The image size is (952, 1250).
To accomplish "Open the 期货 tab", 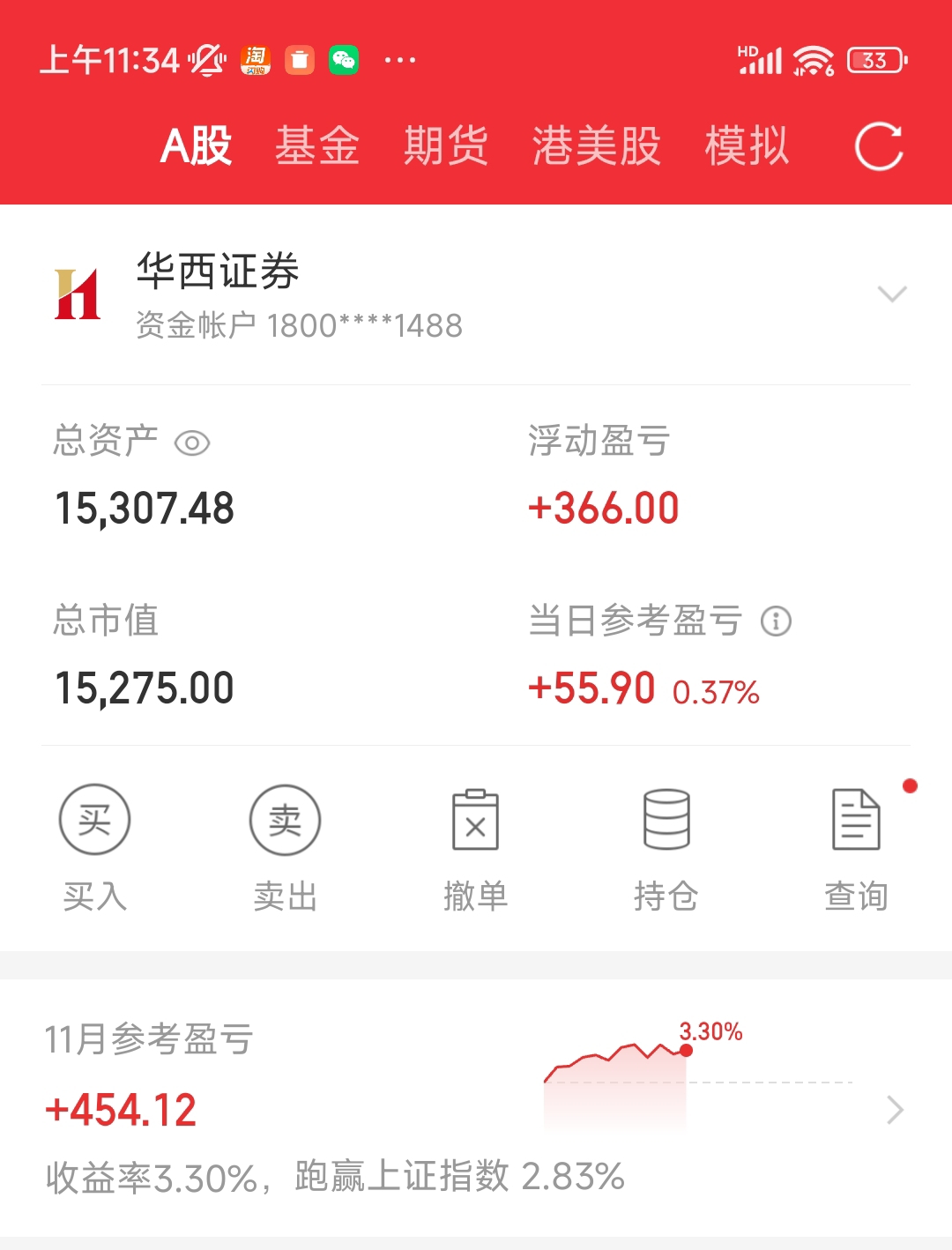I will [x=446, y=145].
